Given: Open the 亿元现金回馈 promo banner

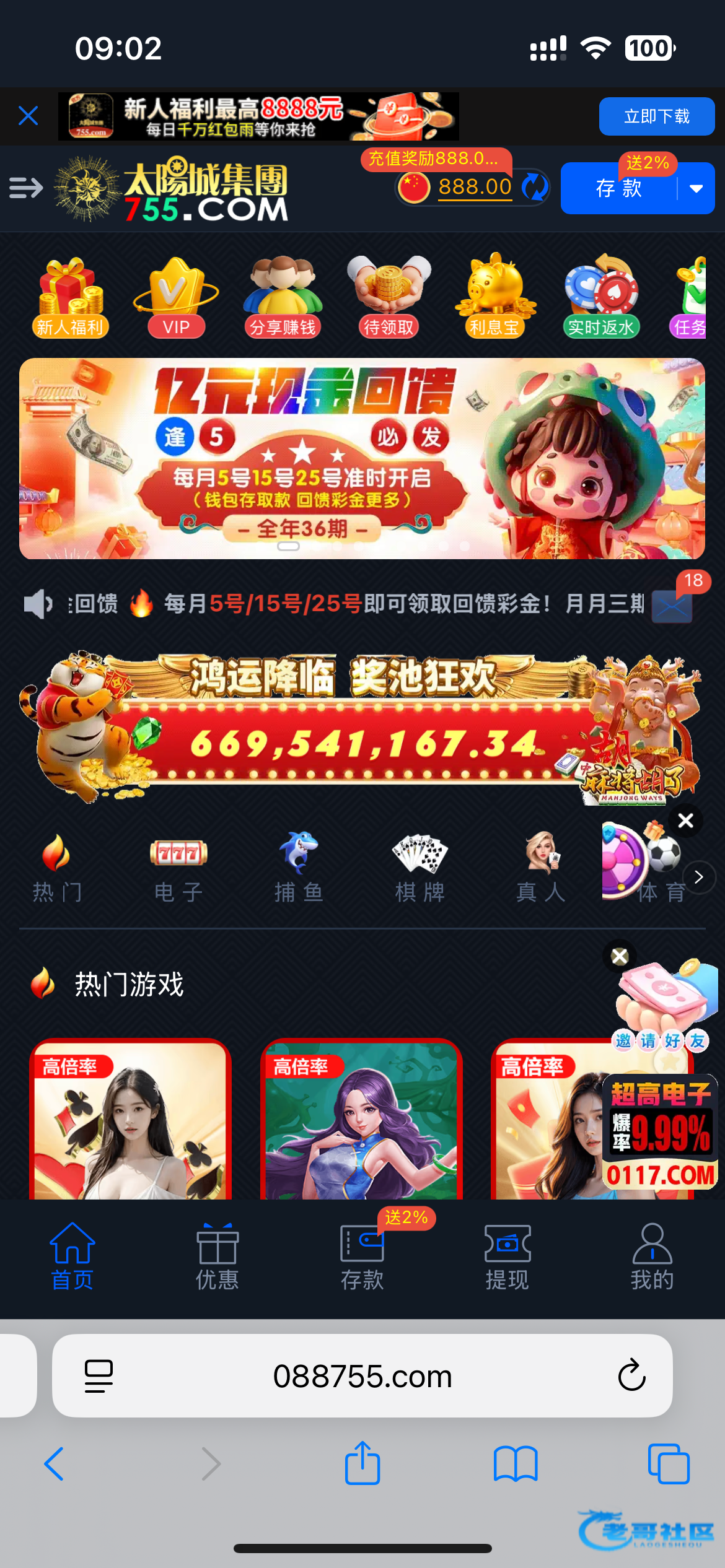Looking at the screenshot, I should pyautogui.click(x=362, y=458).
